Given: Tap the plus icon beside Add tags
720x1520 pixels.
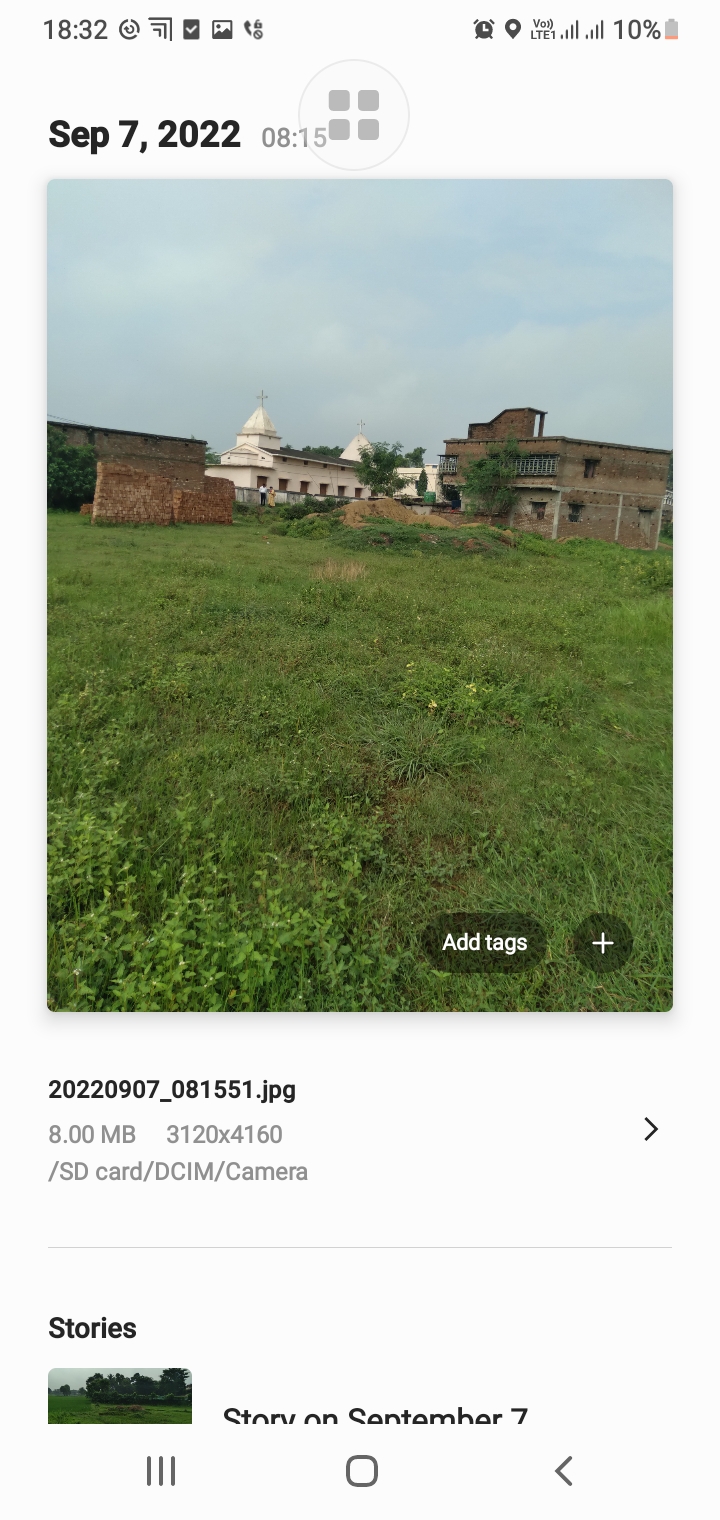Looking at the screenshot, I should click(602, 942).
